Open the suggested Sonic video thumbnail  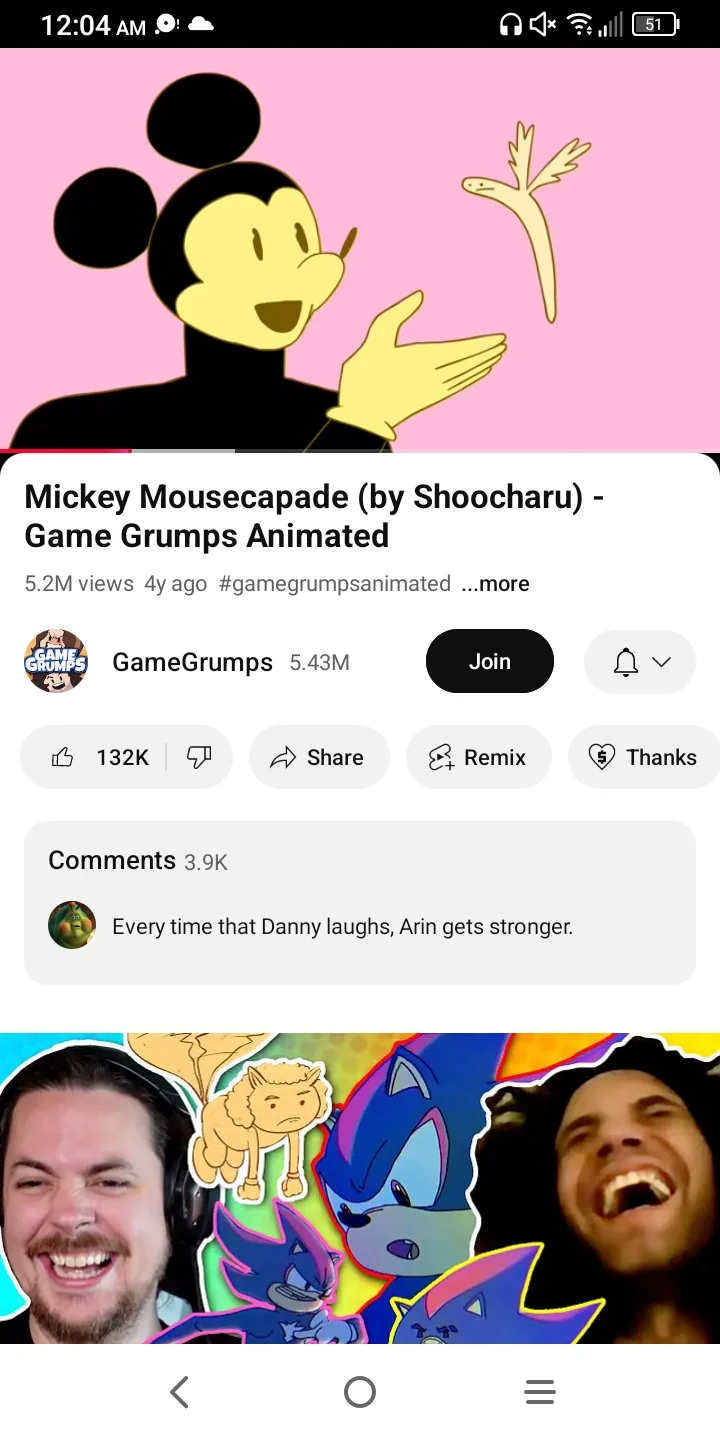coord(360,1188)
